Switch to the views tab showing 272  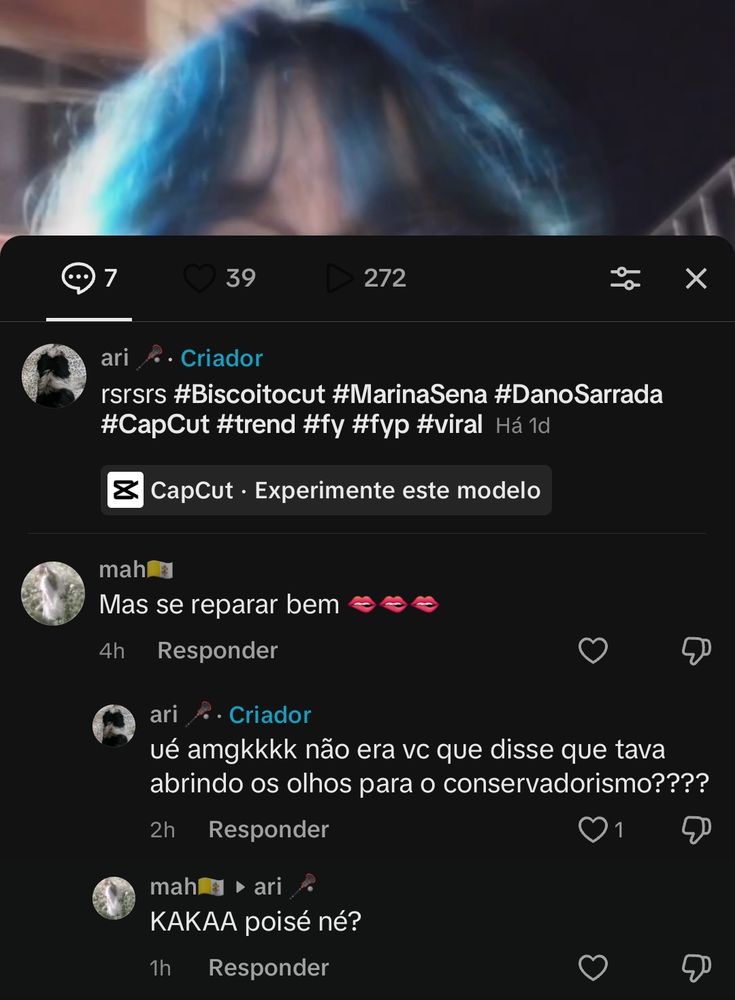tap(366, 278)
